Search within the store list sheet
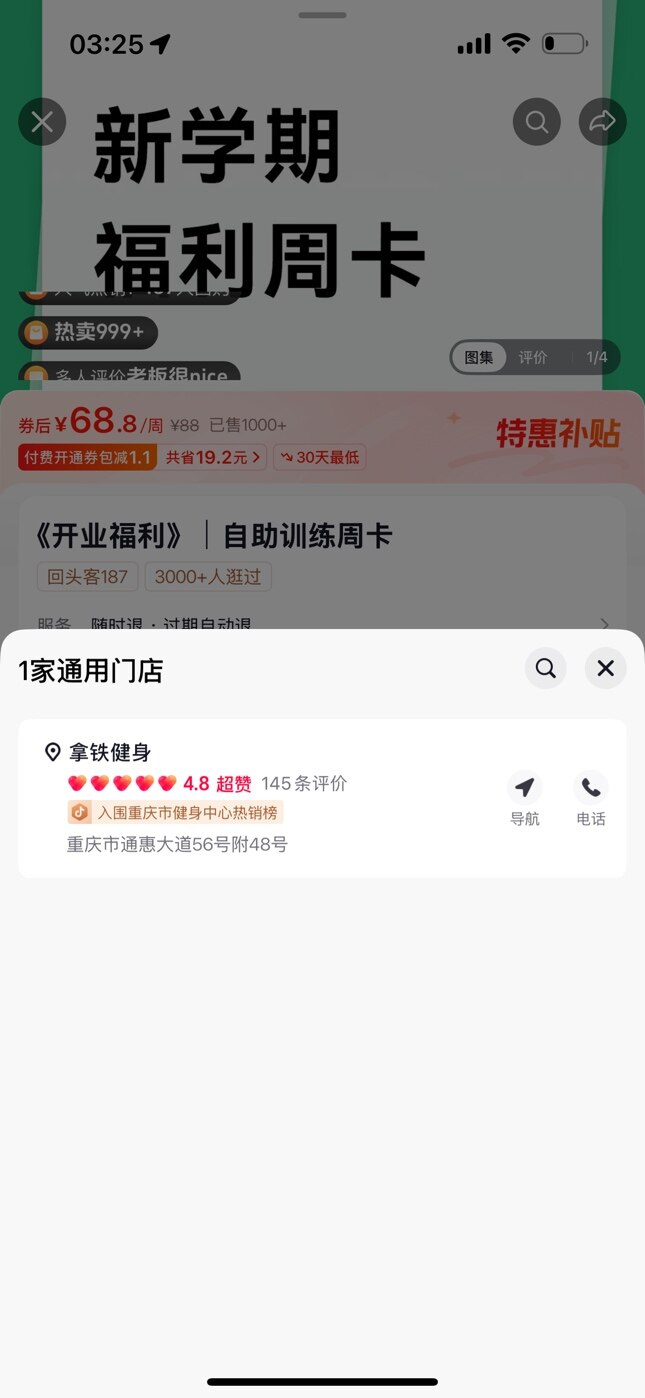The image size is (645, 1398). [x=545, y=669]
